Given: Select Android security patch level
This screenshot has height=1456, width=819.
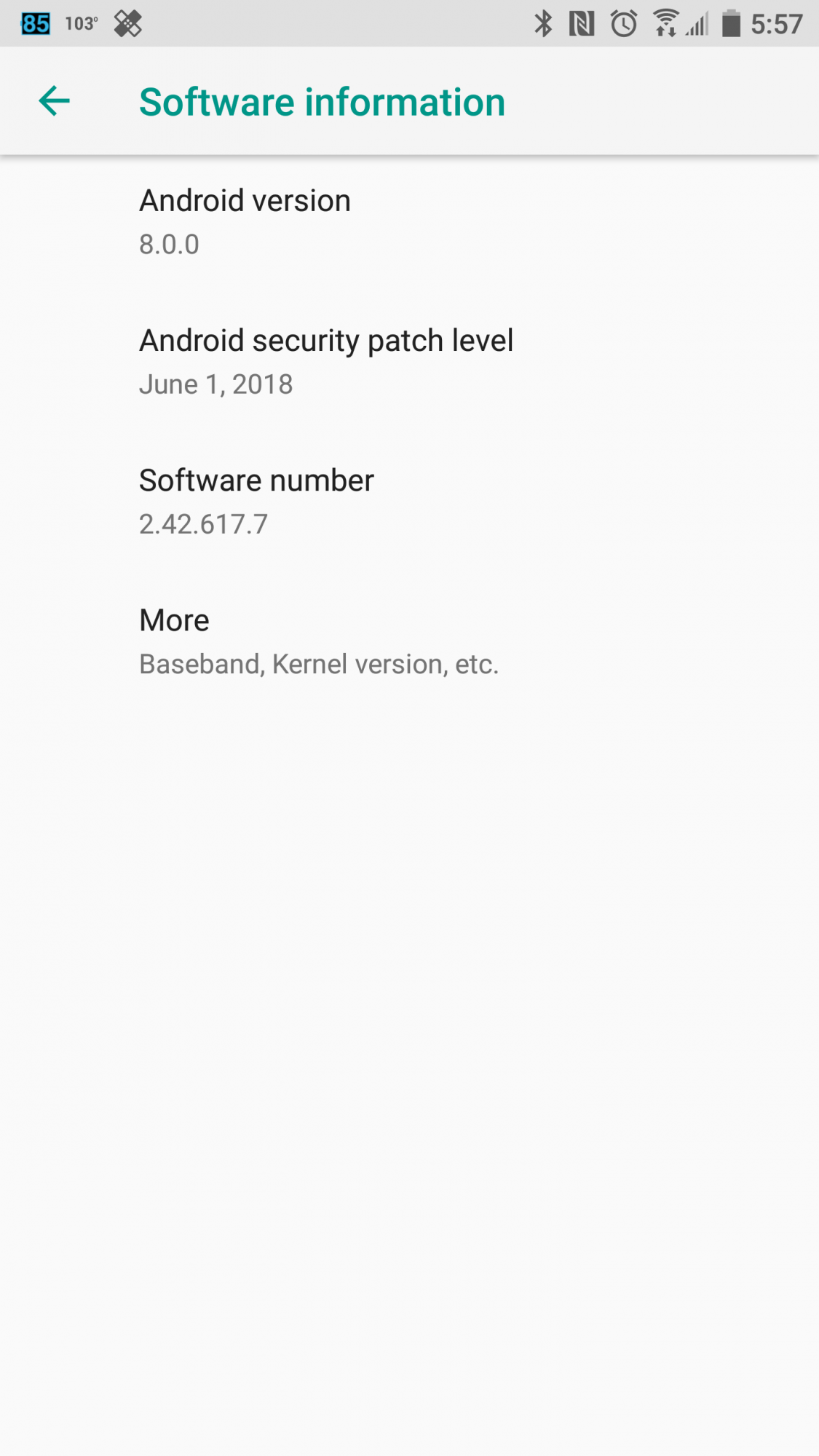Looking at the screenshot, I should 409,362.
